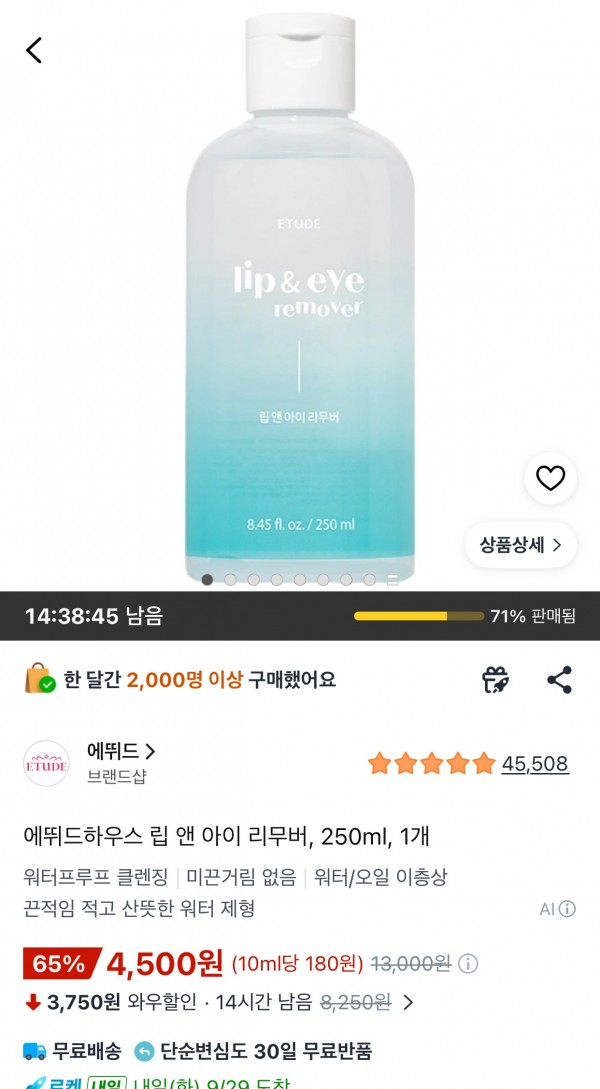Show price info next to 13,000원
Image resolution: width=600 pixels, height=1089 pixels.
pos(468,964)
